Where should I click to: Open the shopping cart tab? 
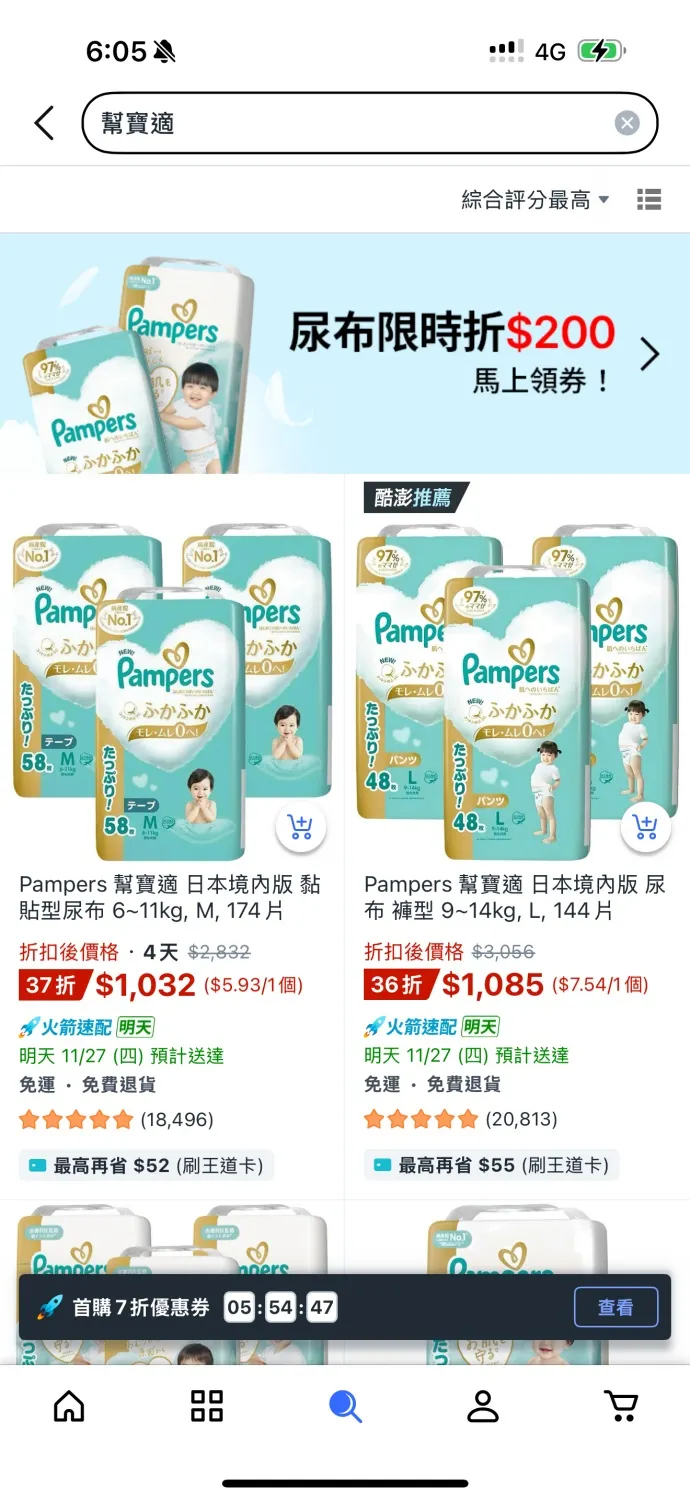click(621, 1406)
